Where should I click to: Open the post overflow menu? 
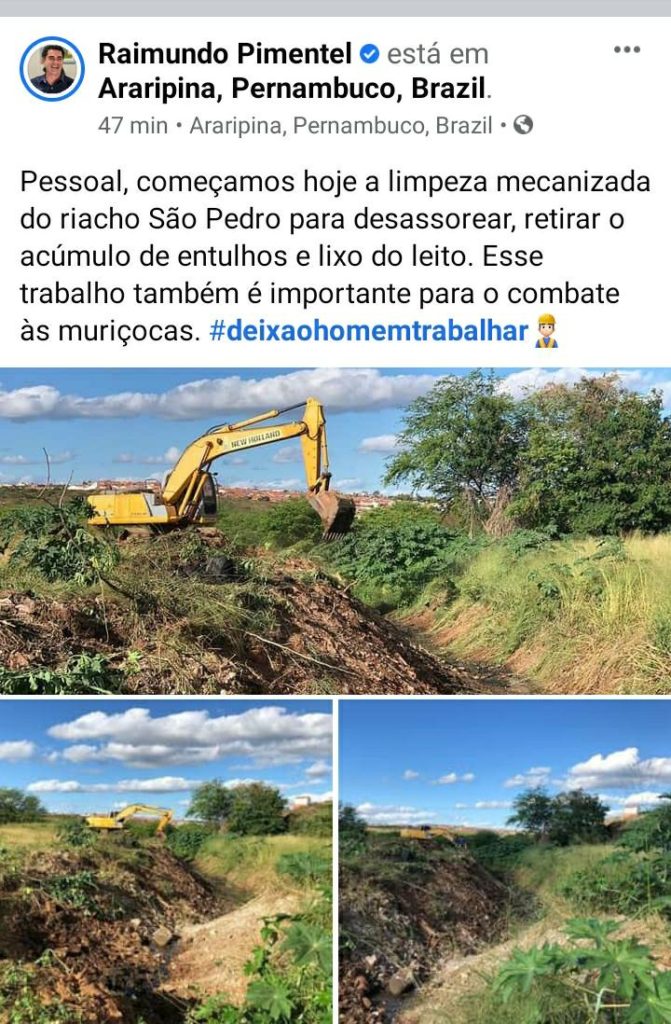point(627,50)
